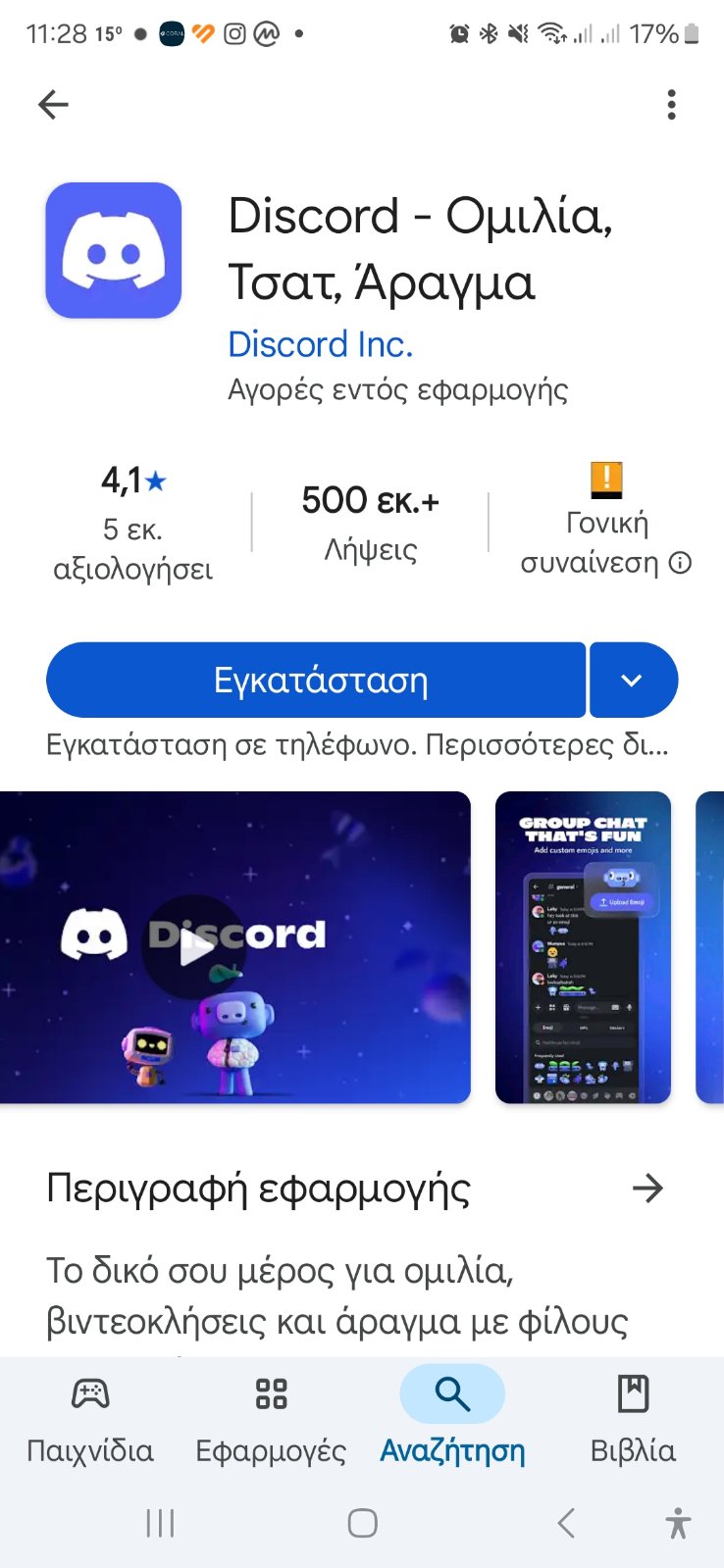Open recent apps from the navigation bar

click(x=160, y=1523)
